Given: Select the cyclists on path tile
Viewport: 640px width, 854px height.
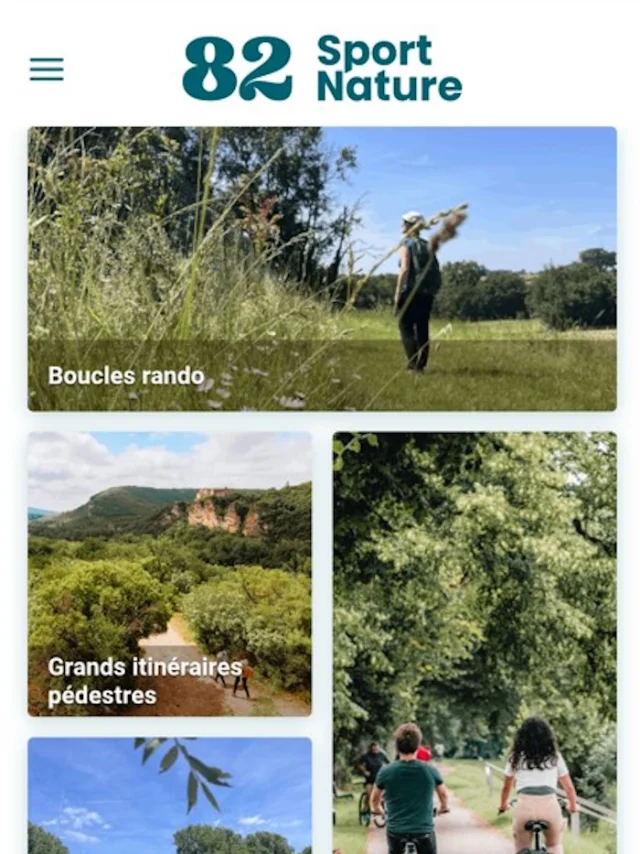Looking at the screenshot, I should click(475, 642).
